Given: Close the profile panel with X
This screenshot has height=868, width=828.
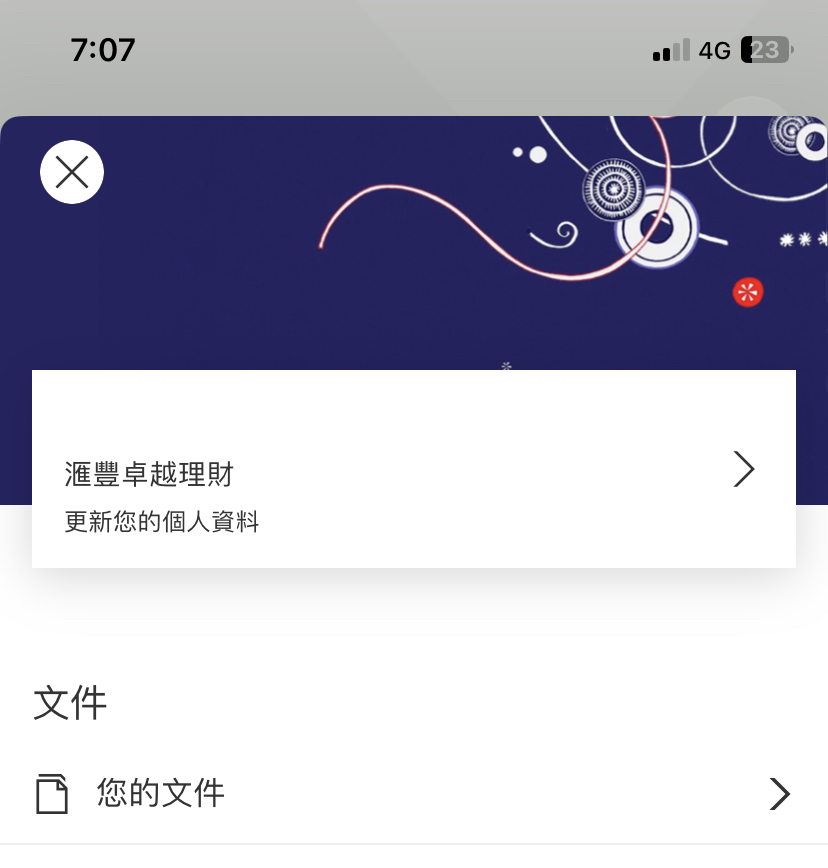Looking at the screenshot, I should point(72,173).
